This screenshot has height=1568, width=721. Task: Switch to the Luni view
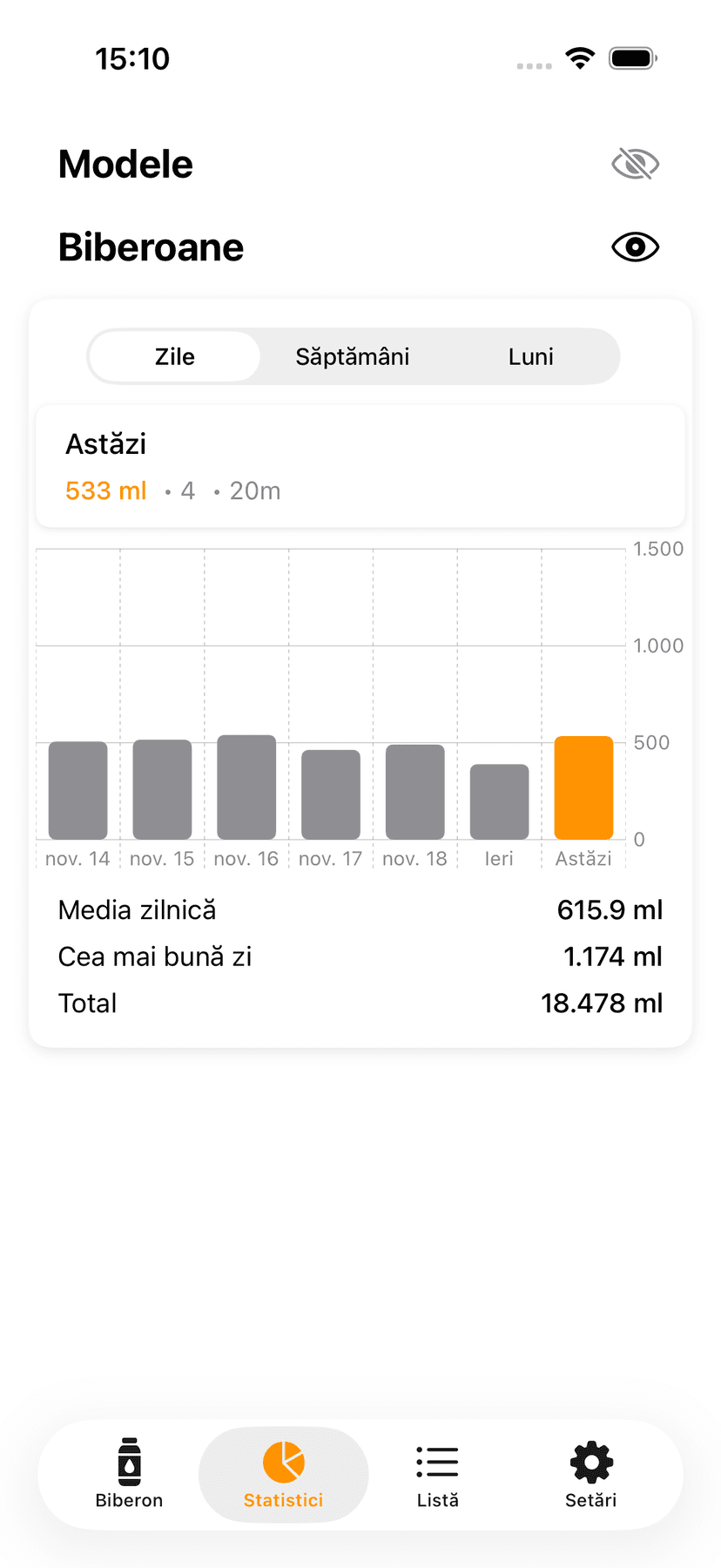[x=530, y=356]
